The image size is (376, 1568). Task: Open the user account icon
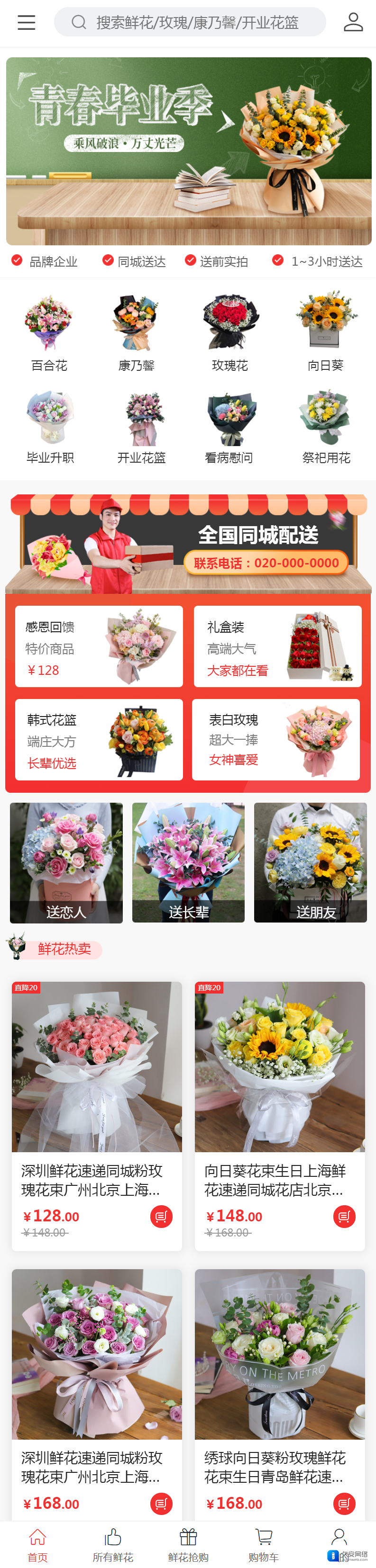click(x=353, y=23)
